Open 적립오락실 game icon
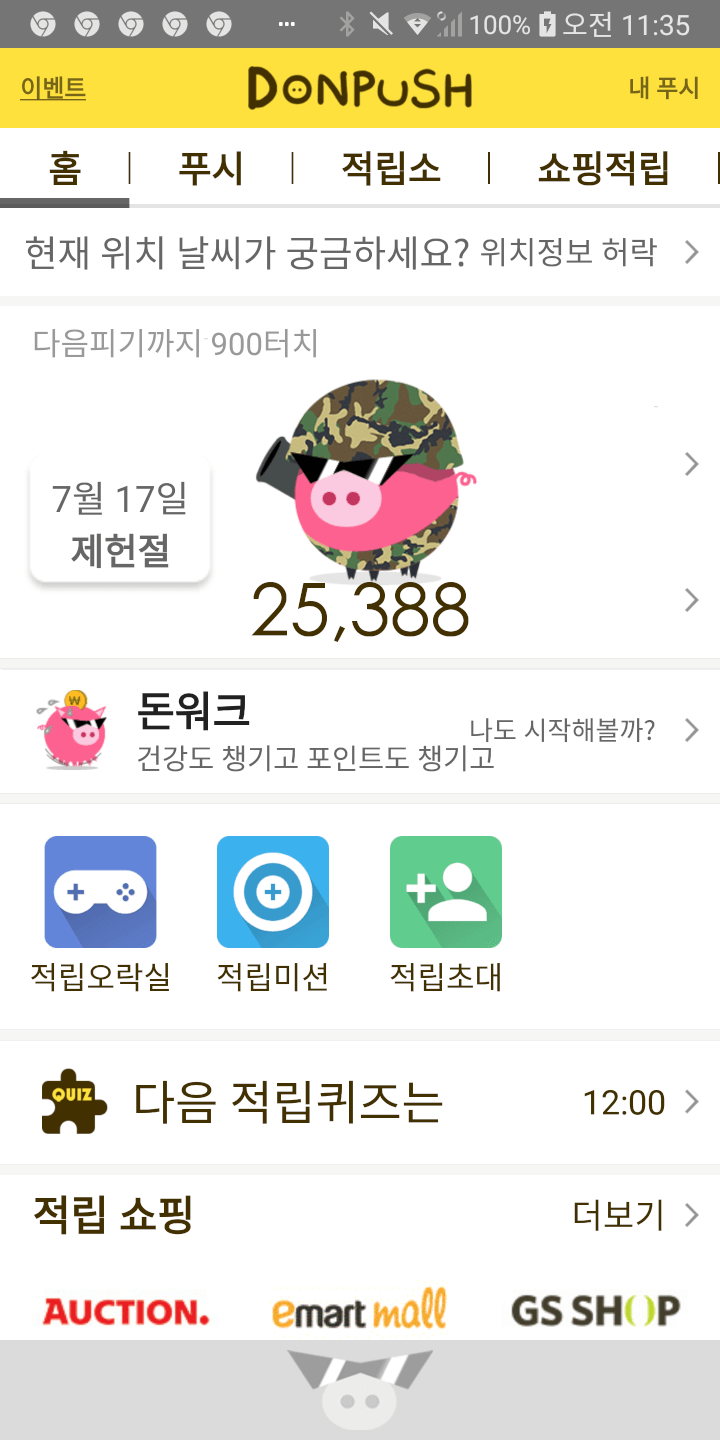 point(101,914)
